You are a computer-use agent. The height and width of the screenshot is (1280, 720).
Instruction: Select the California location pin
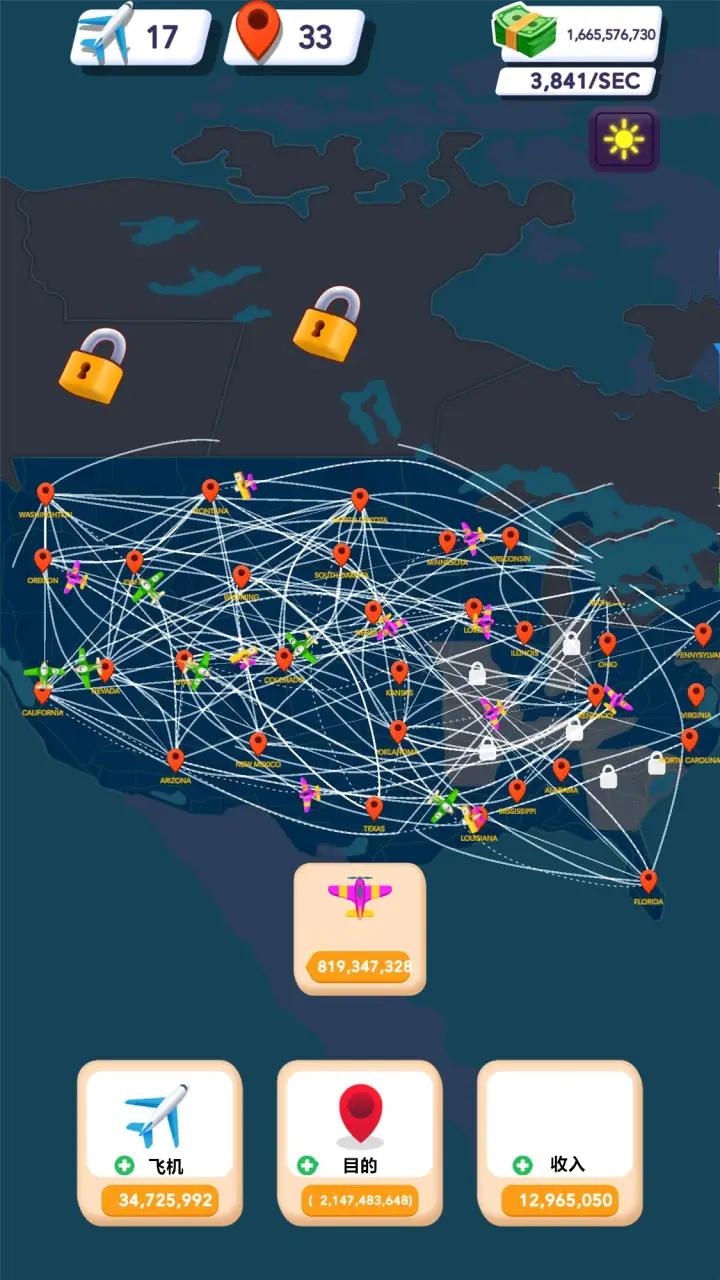point(42,692)
